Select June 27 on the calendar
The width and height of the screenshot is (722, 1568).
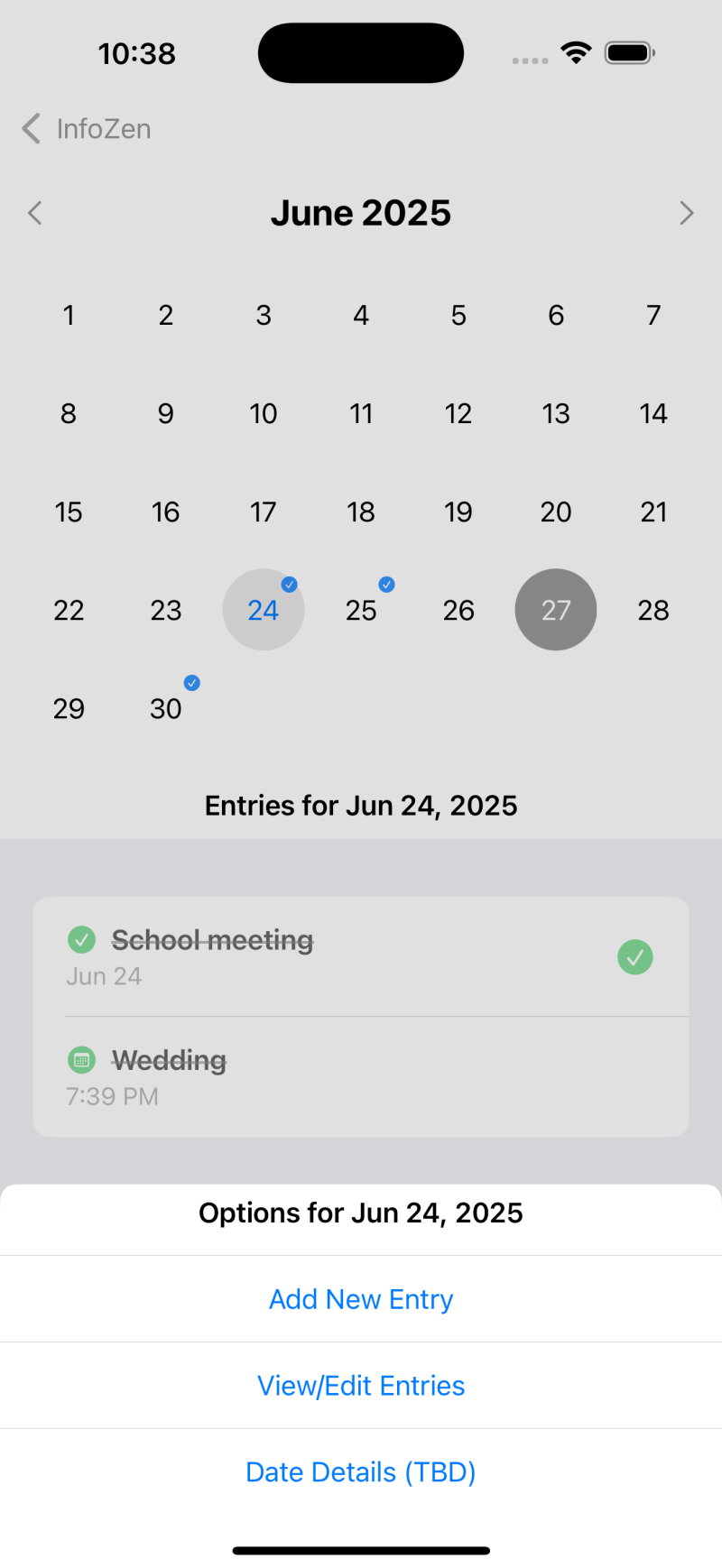[556, 610]
